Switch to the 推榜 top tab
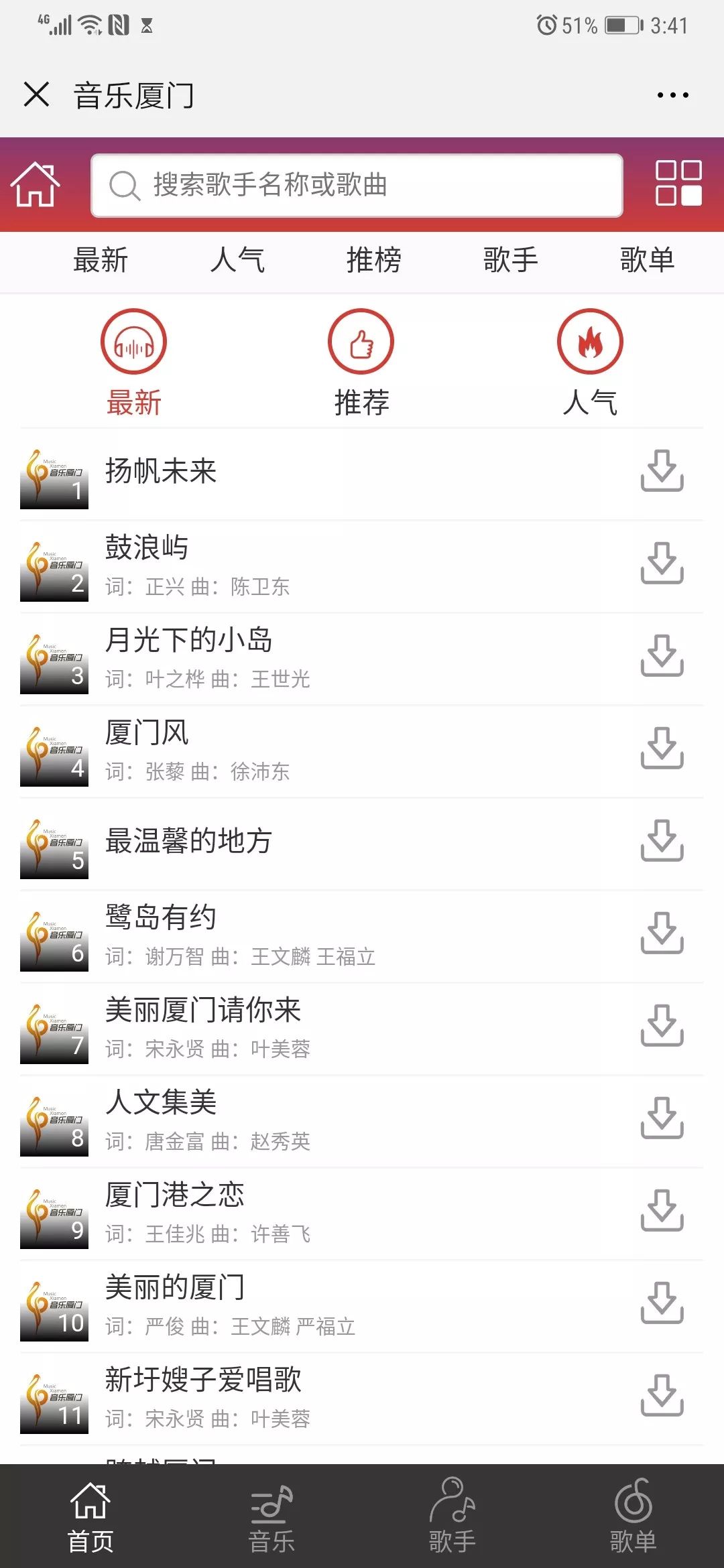Screen dimensions: 724x1568 tap(374, 260)
